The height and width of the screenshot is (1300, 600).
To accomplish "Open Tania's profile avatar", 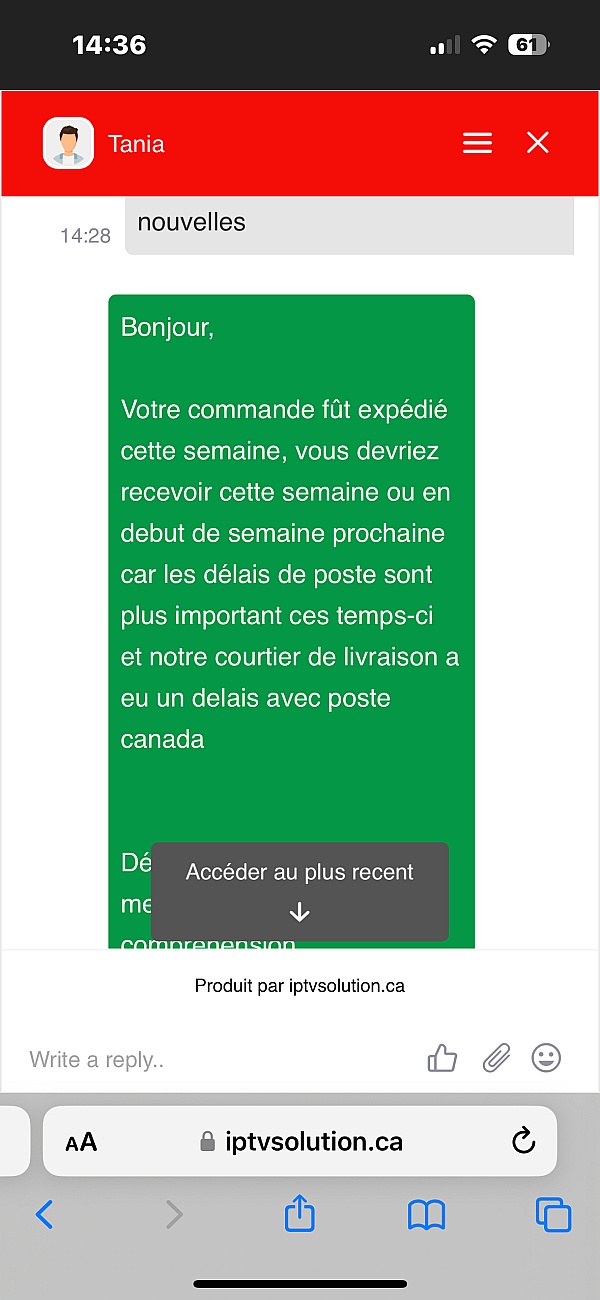I will click(68, 143).
